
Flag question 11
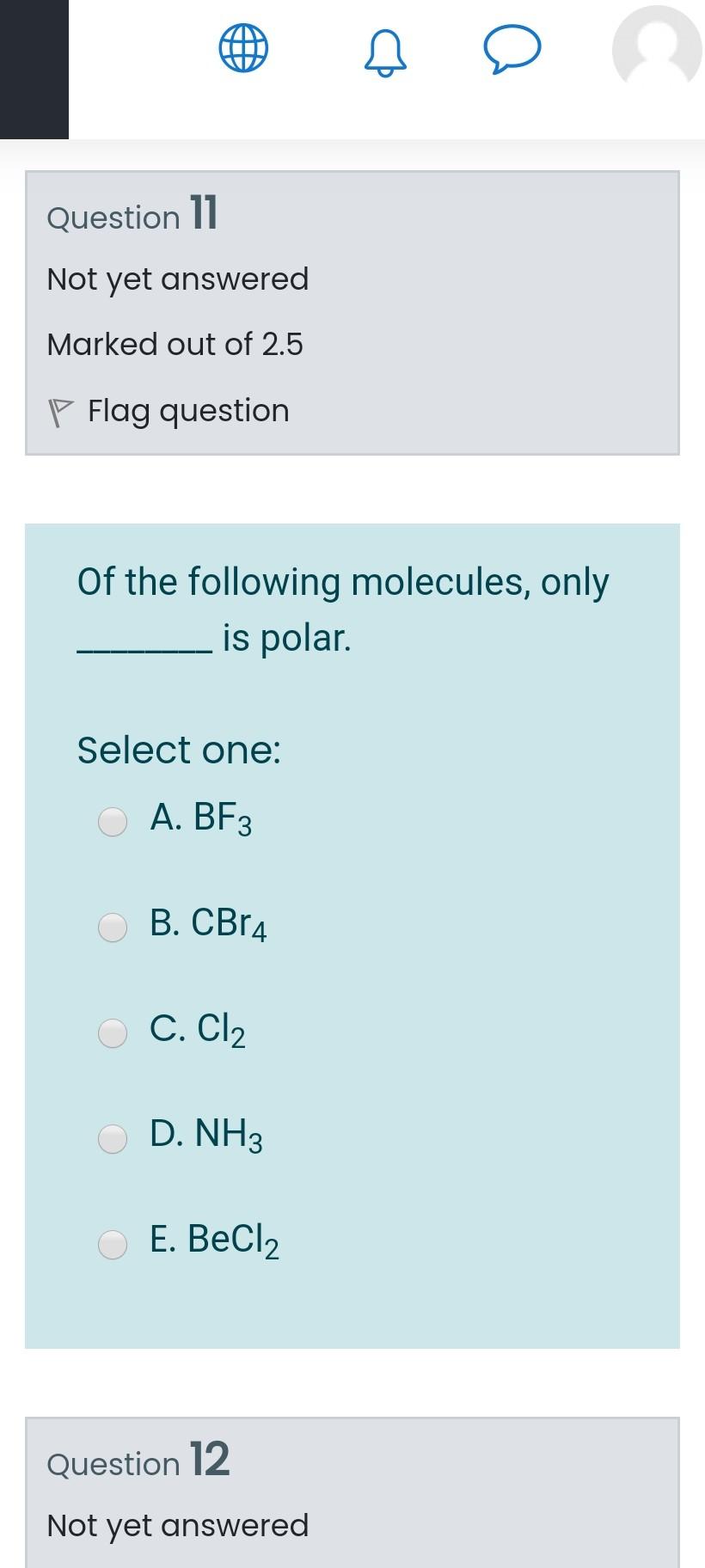click(x=169, y=411)
